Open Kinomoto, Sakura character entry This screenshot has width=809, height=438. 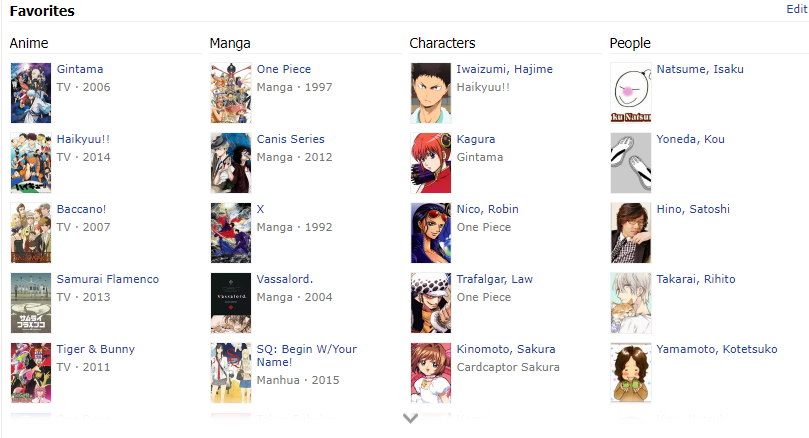pyautogui.click(x=505, y=349)
